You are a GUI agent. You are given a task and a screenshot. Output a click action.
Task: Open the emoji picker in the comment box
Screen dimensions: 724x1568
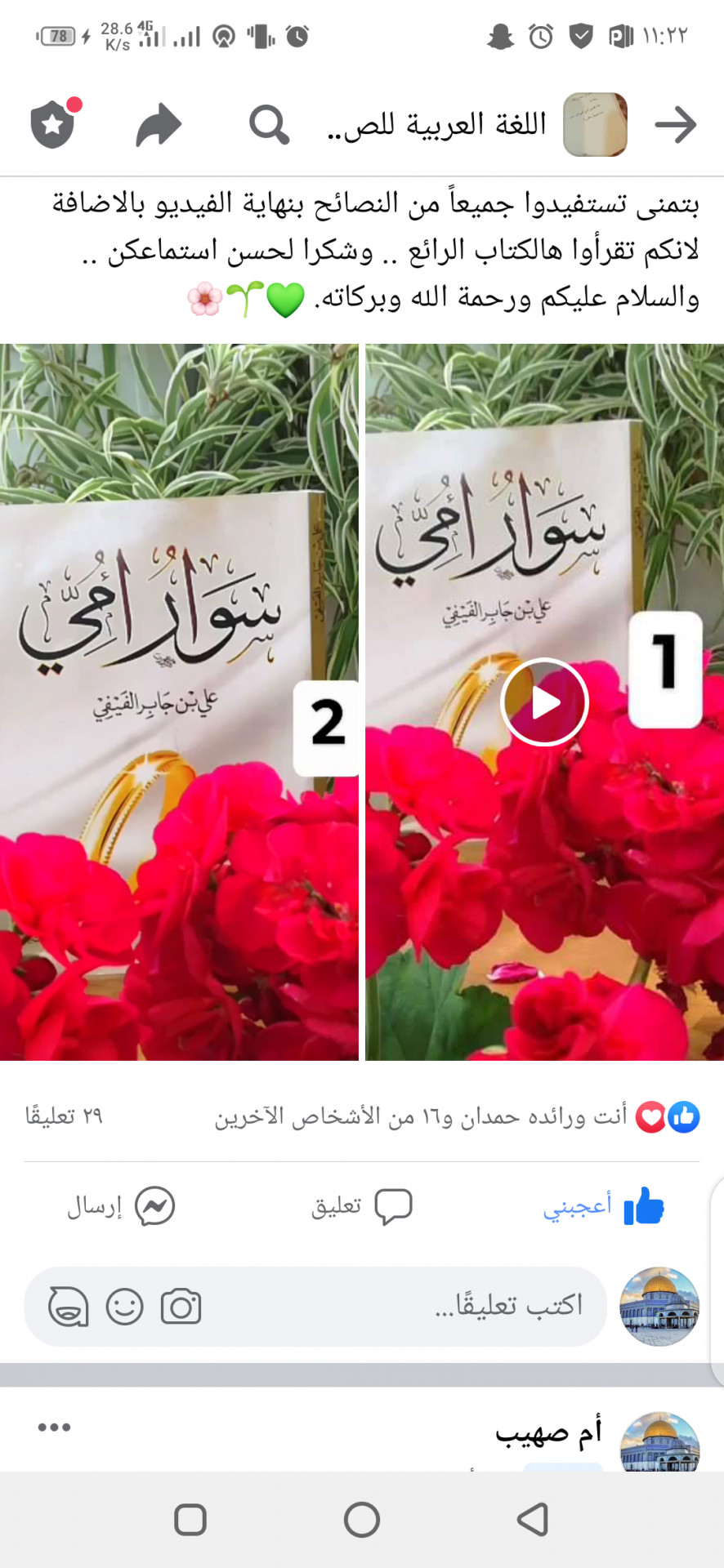coord(125,1307)
